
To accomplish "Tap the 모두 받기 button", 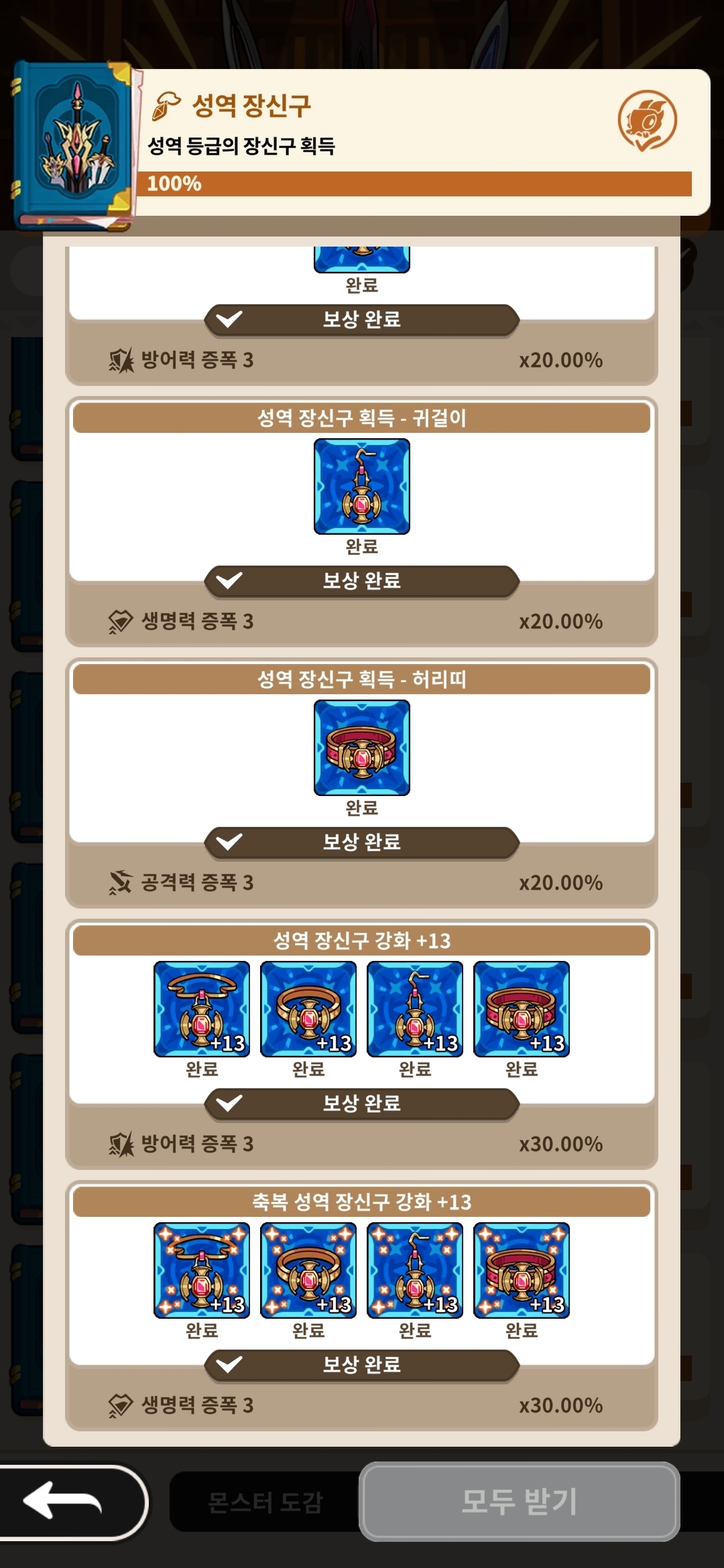I will point(520,1501).
